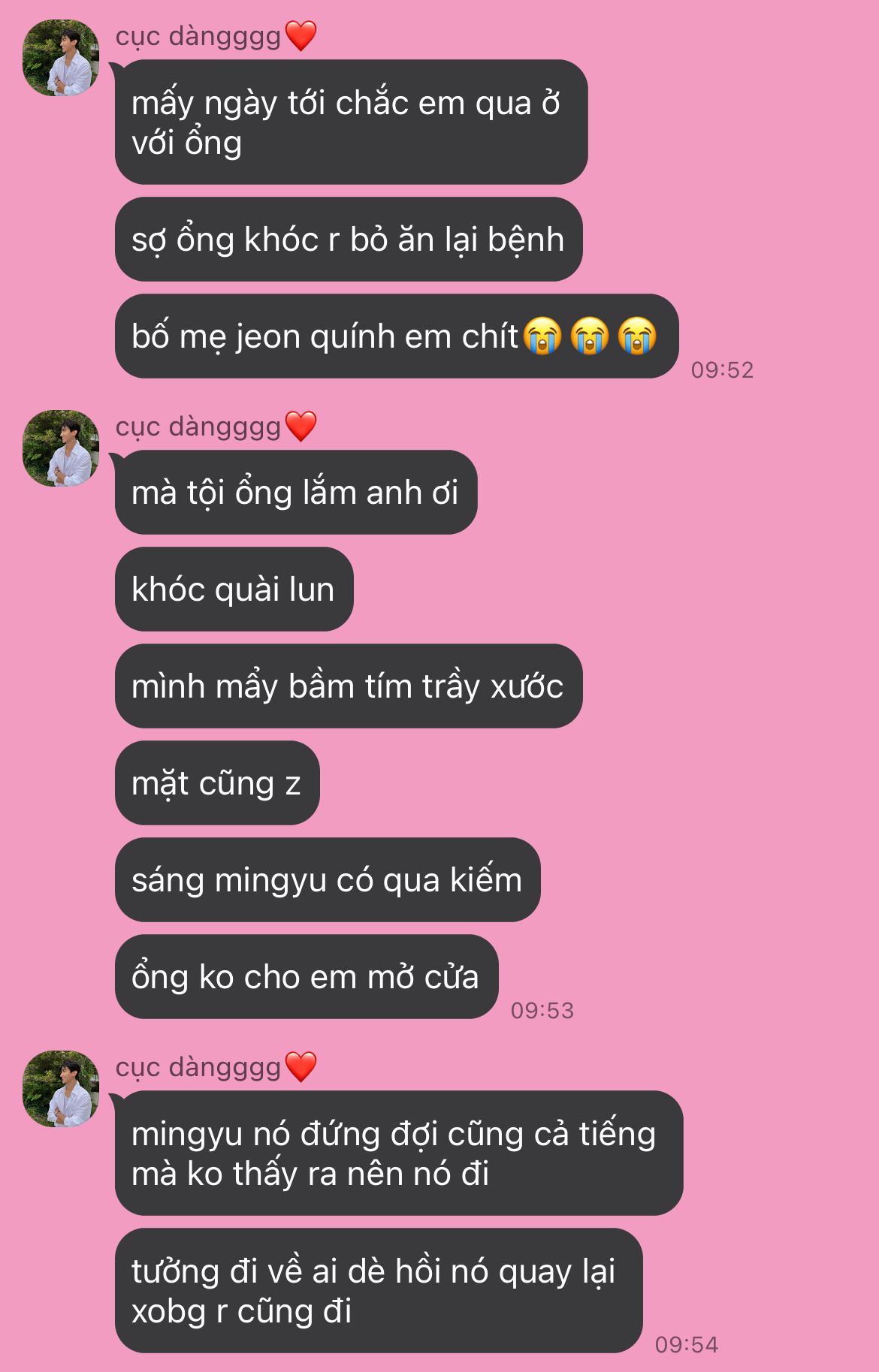Open sender avatar beside "mà tội ổng lắm" message
Image resolution: width=879 pixels, height=1372 pixels.
[x=62, y=448]
